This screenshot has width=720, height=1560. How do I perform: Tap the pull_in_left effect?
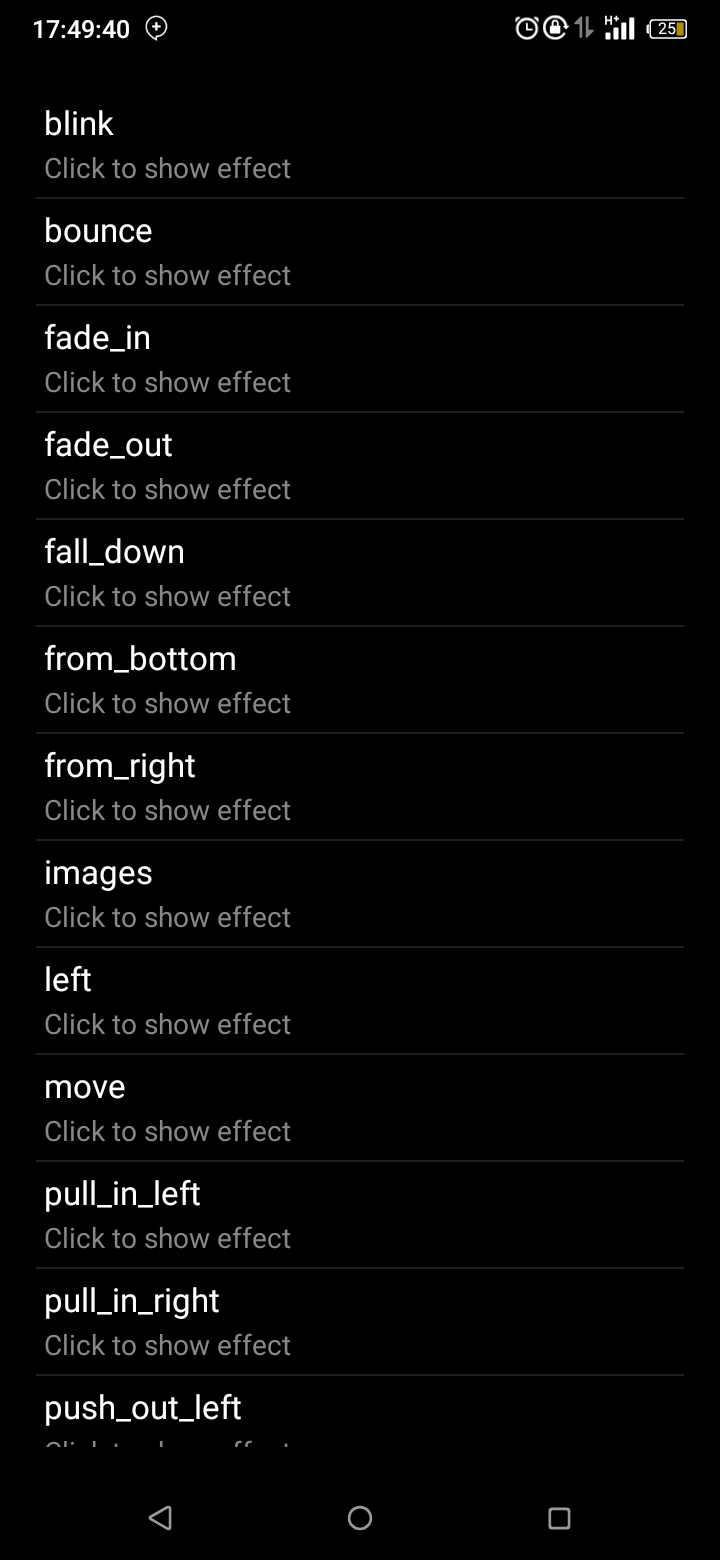pyautogui.click(x=360, y=1215)
